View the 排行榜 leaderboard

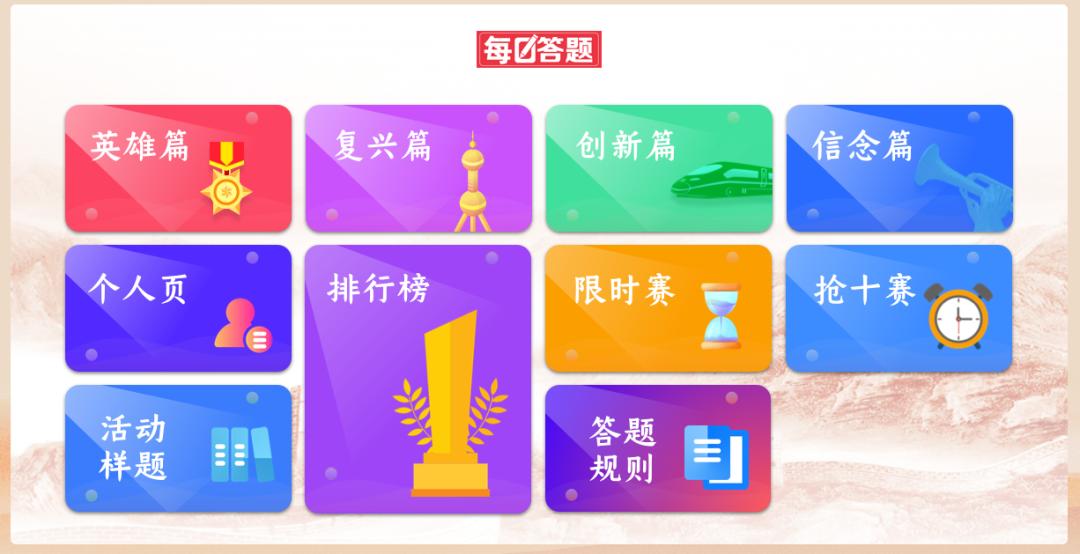(x=418, y=380)
